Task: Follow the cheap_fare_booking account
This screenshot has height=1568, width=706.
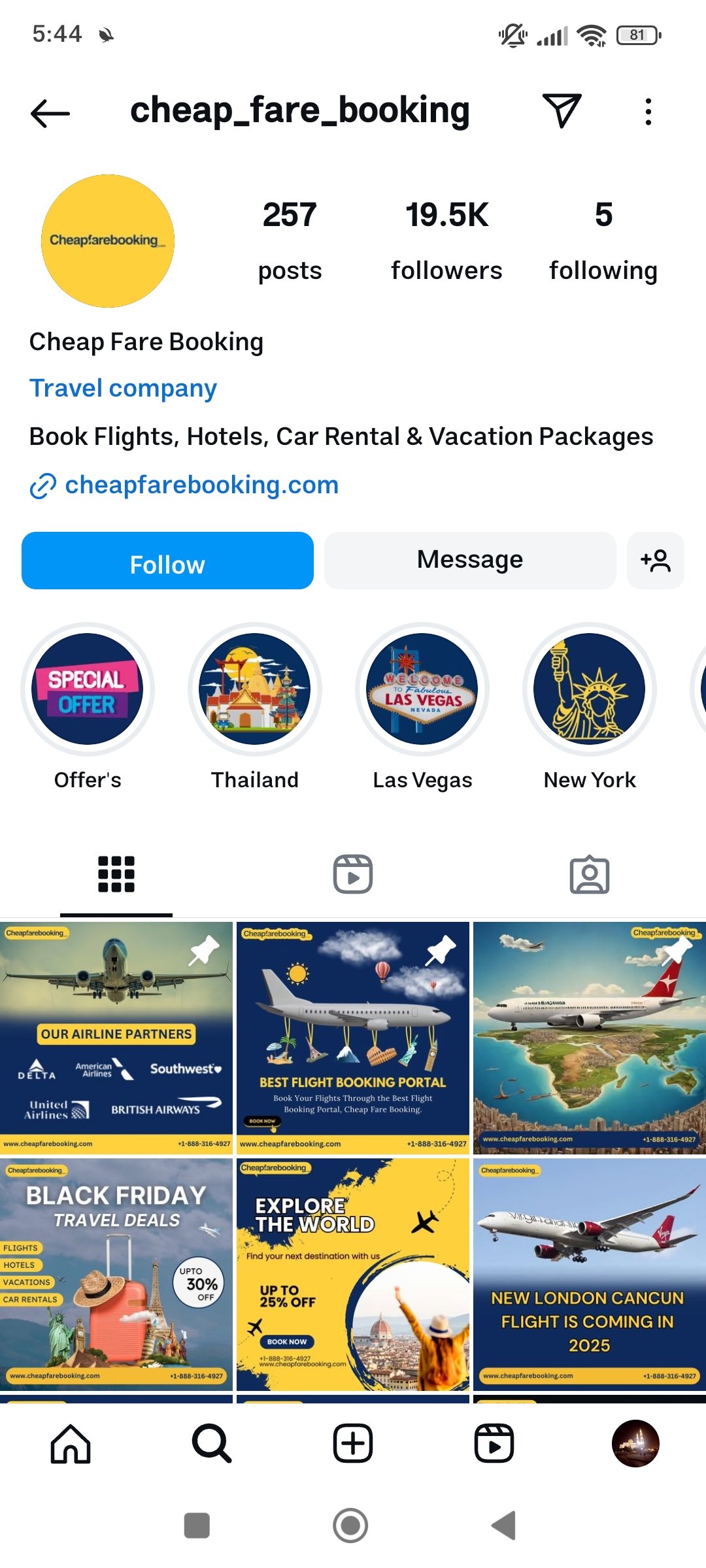Action: tap(167, 561)
